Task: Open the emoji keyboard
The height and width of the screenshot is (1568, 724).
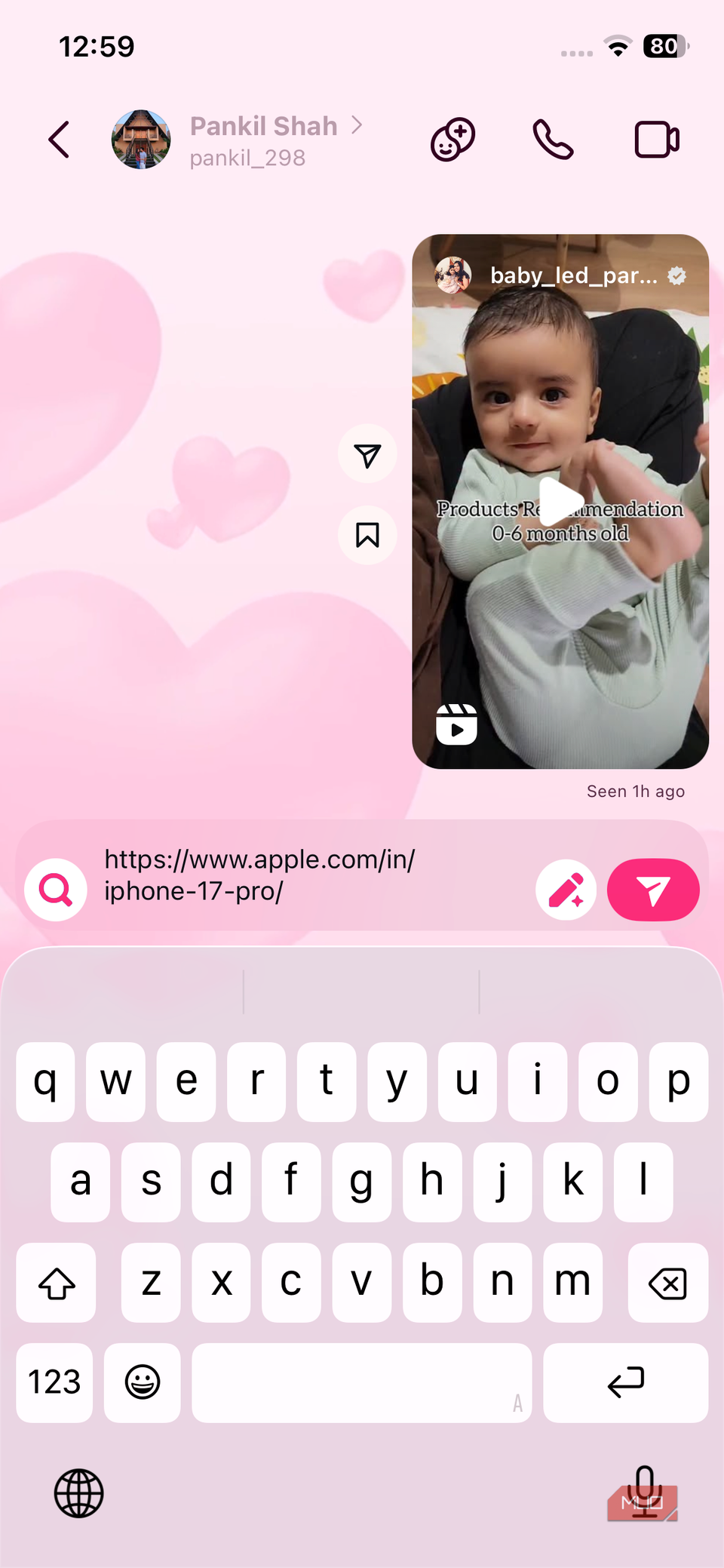Action: point(143,1382)
